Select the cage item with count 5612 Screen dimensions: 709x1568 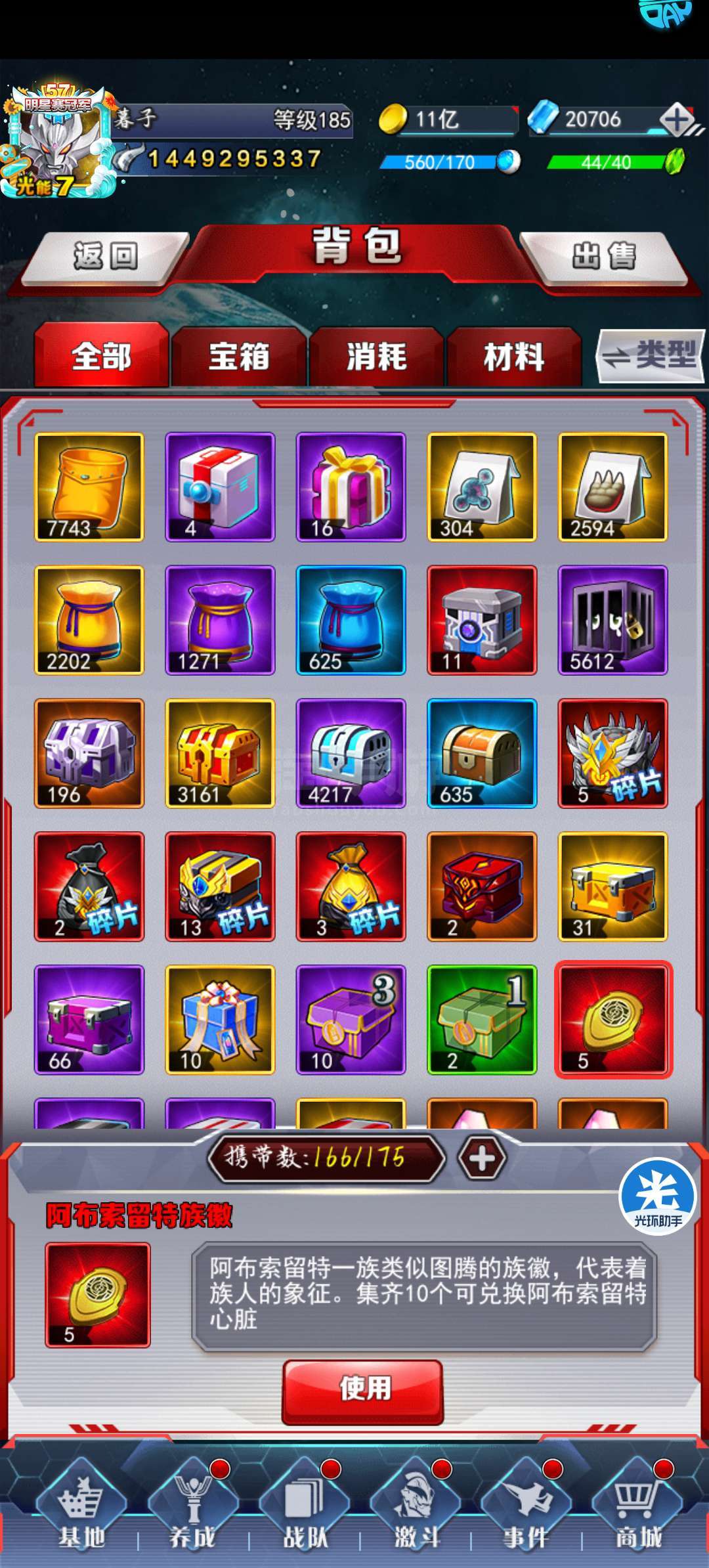click(612, 621)
